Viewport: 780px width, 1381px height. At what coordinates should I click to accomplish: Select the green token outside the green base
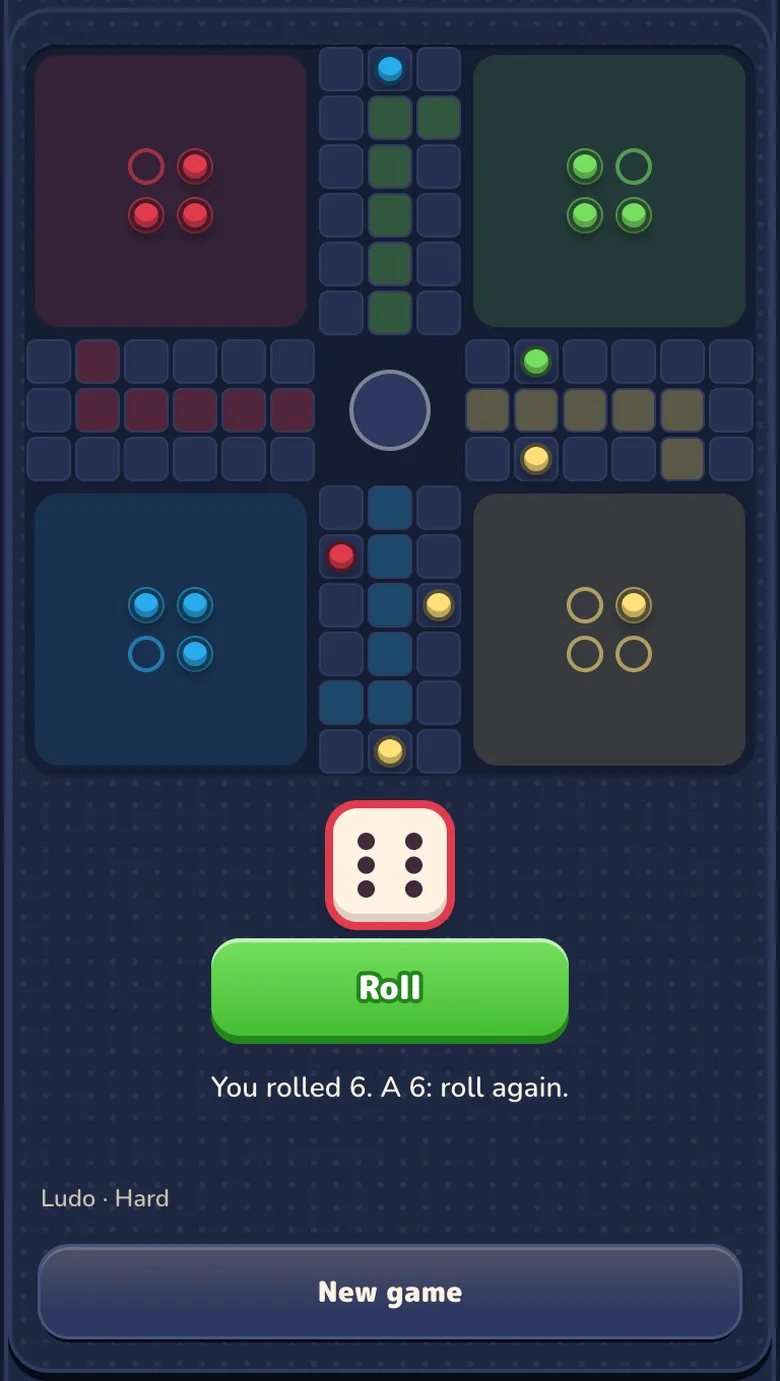pos(537,361)
